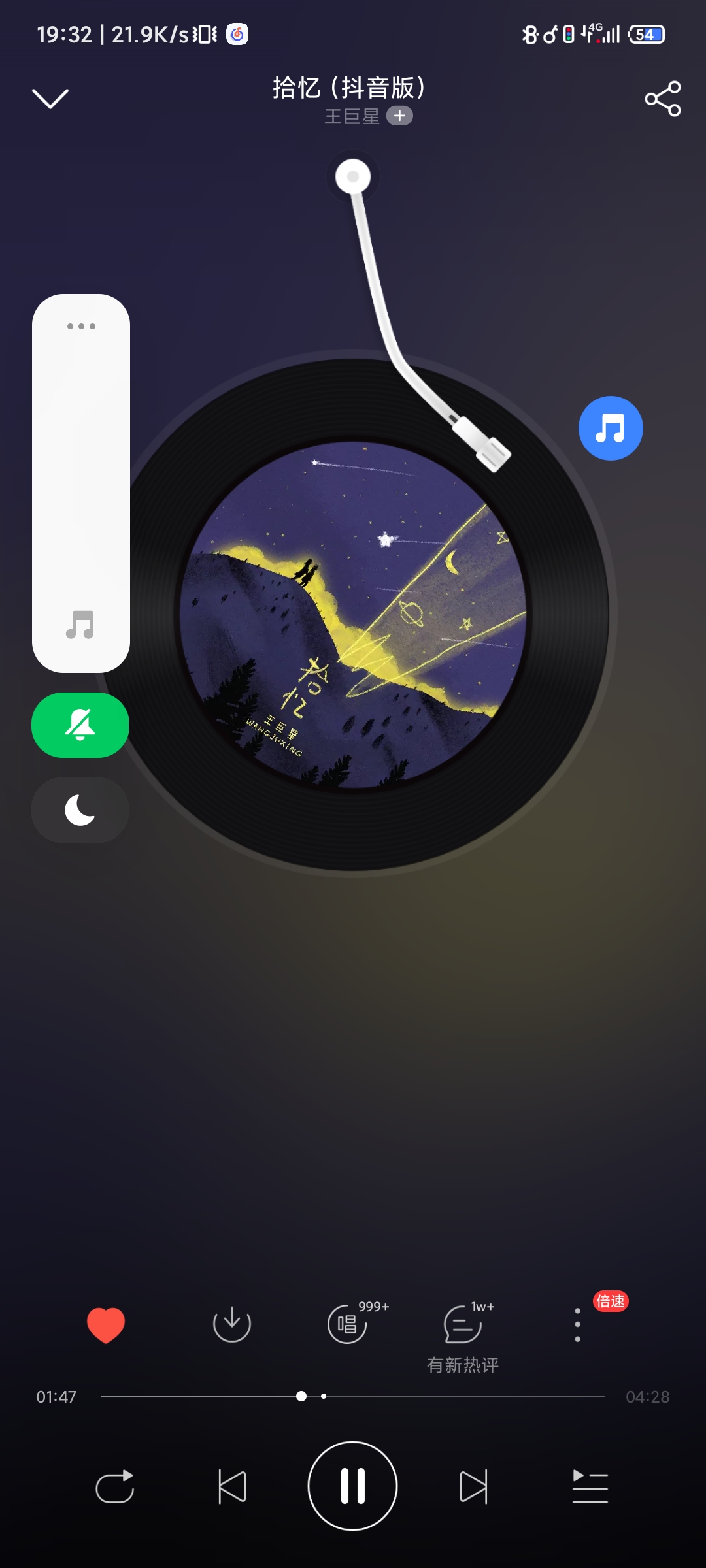Follow artist 王巨星 with the plus button

pos(399,116)
